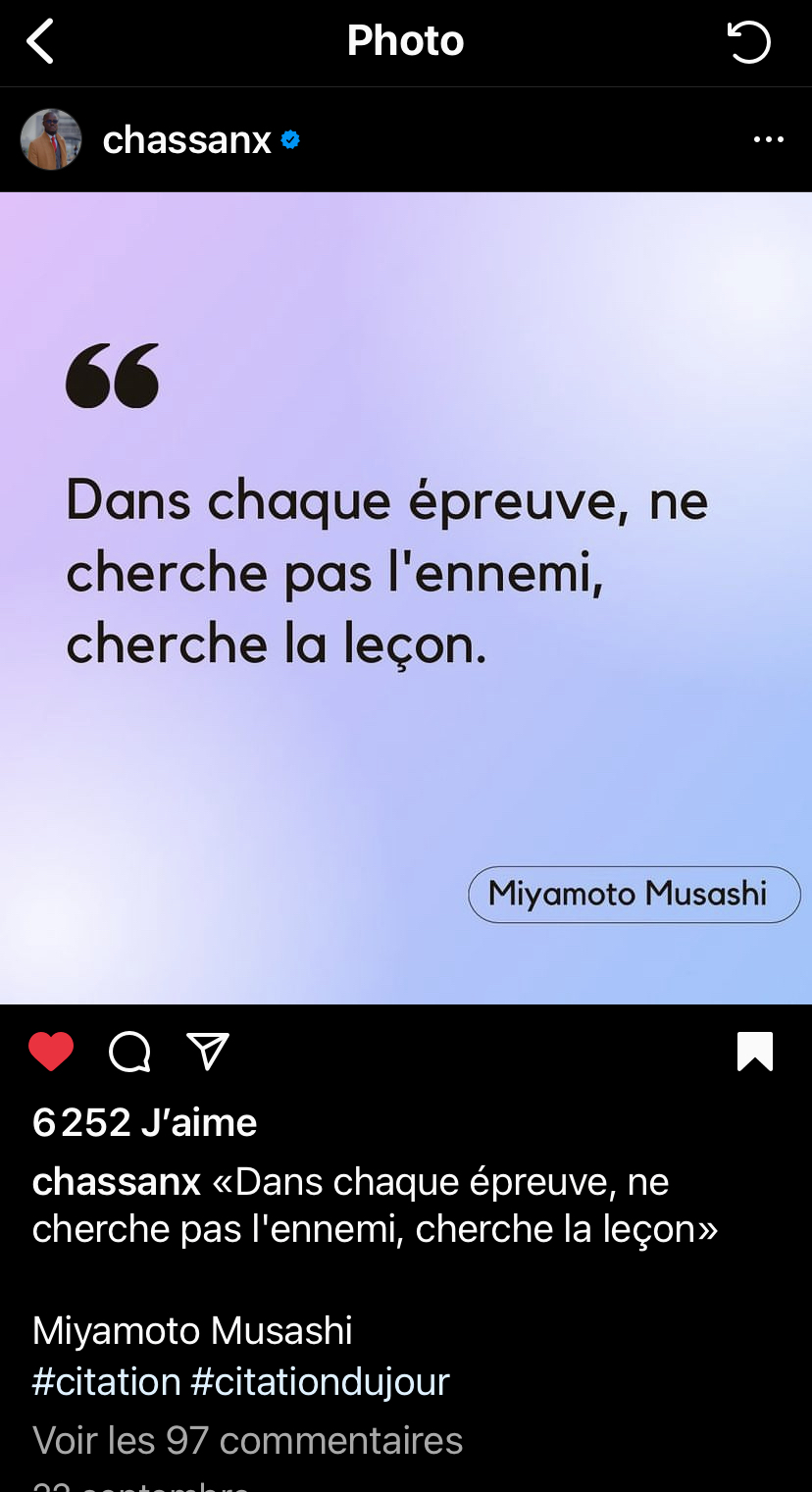Unlike the post with the red heart
812x1492 pixels.
pos(51,1052)
